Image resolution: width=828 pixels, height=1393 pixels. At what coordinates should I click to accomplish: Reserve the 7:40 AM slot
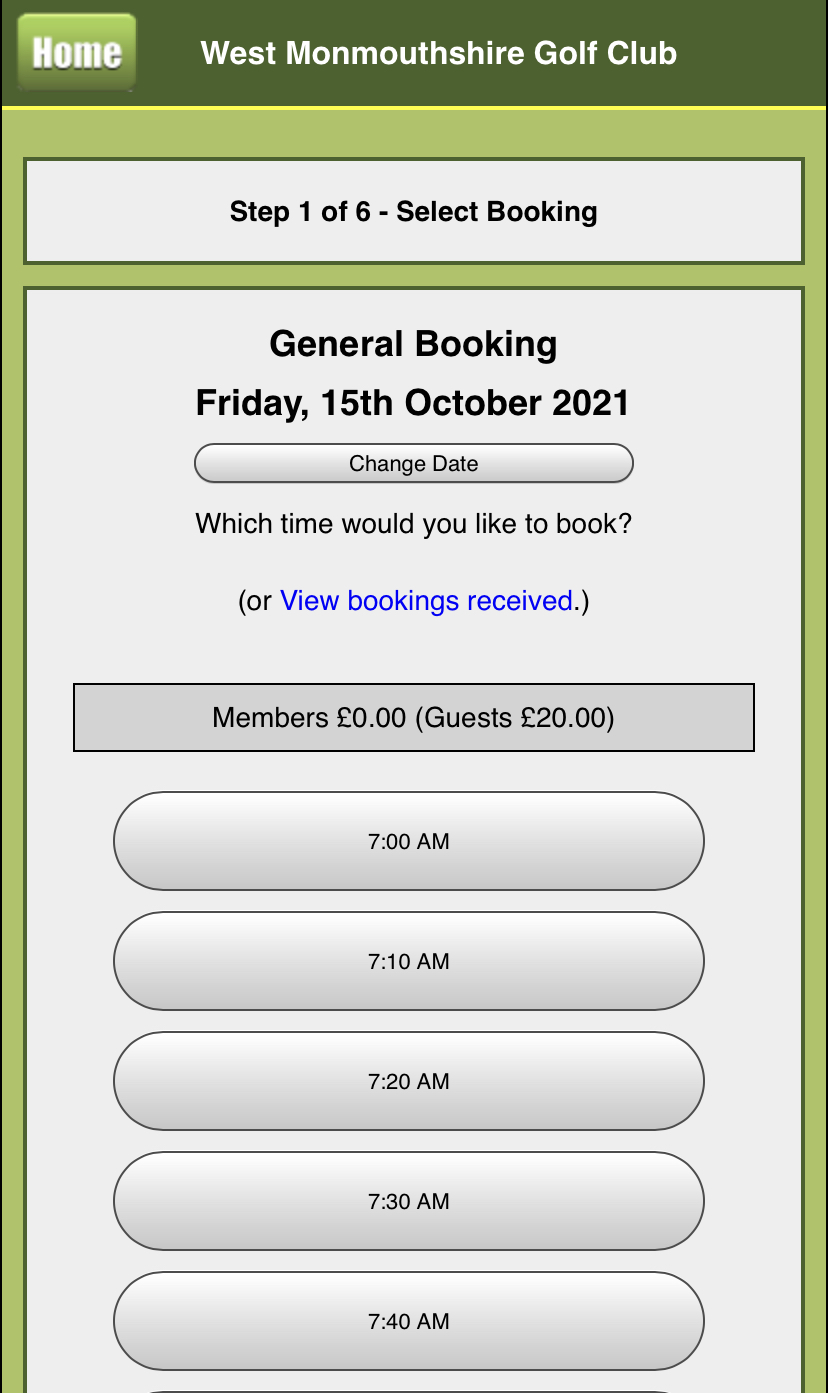tap(408, 1321)
